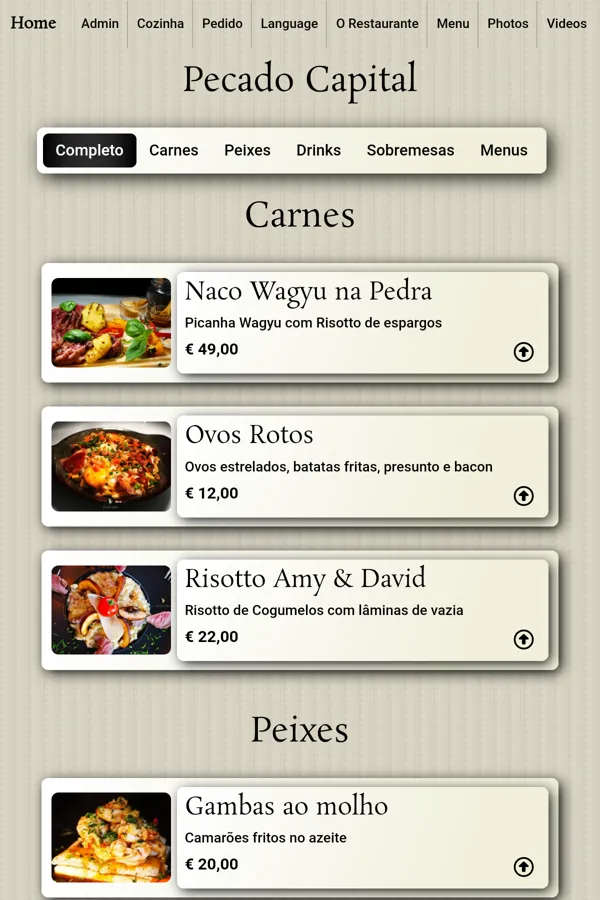The height and width of the screenshot is (900, 600).
Task: Switch to the Carnes tab
Action: [174, 151]
